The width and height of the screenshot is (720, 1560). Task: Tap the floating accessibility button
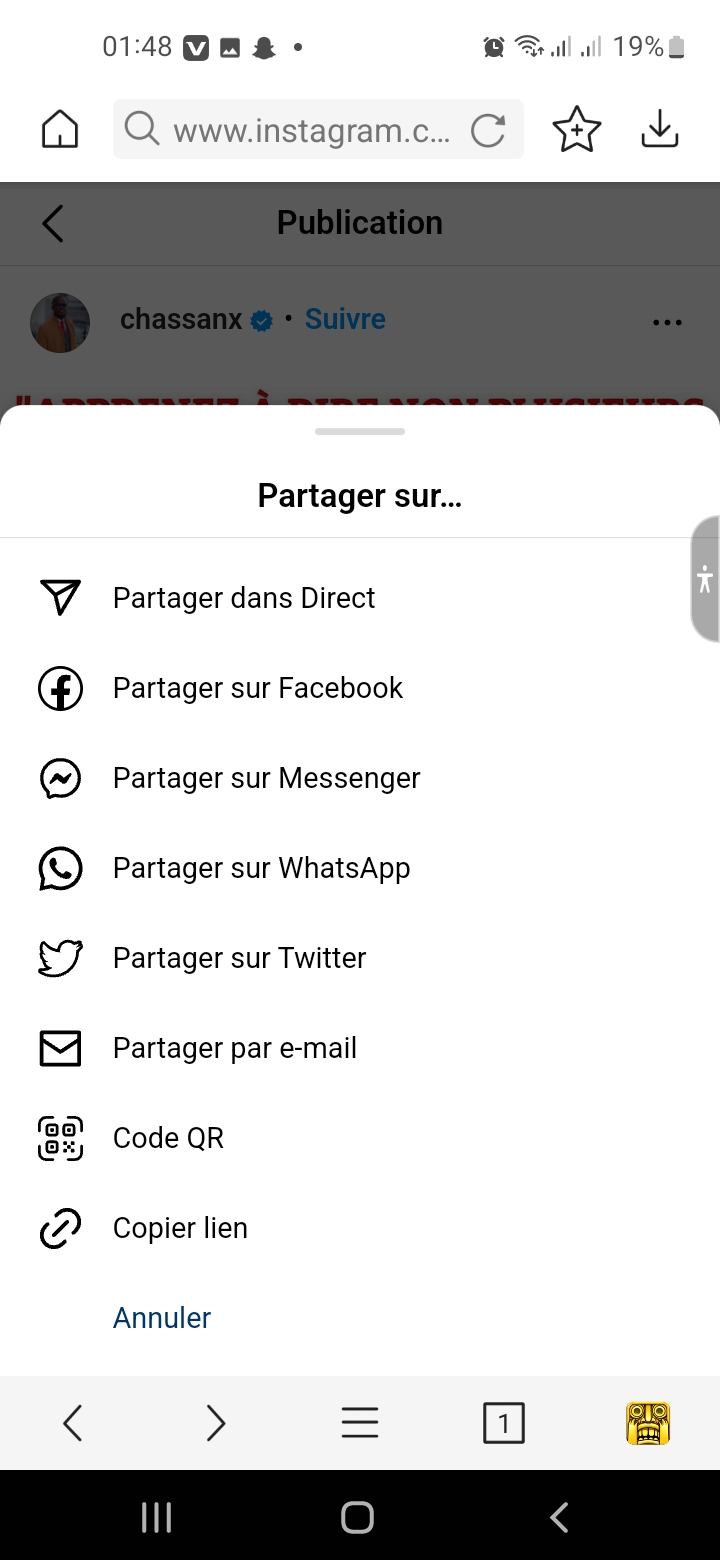(705, 580)
